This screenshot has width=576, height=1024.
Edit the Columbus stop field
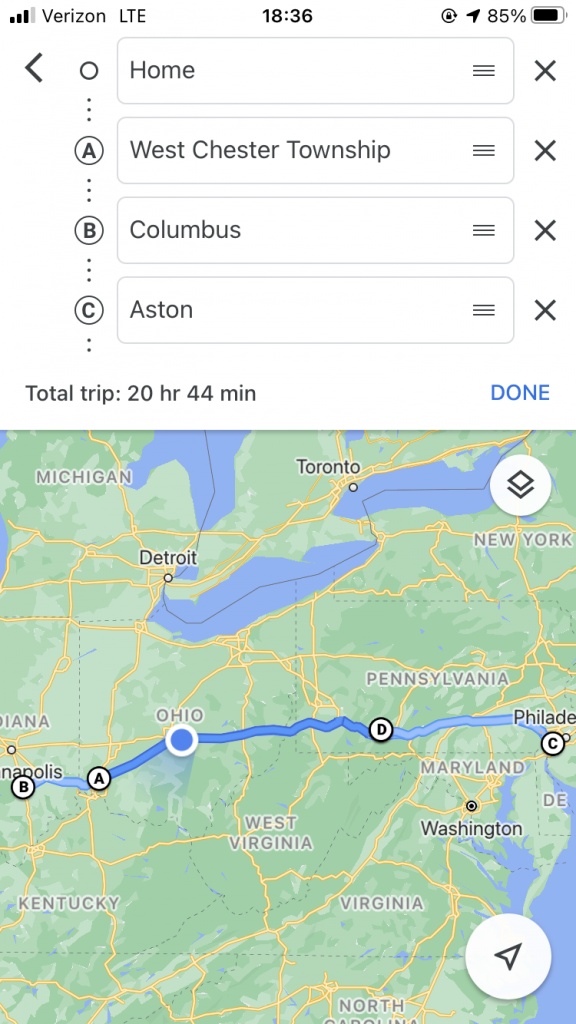[315, 230]
